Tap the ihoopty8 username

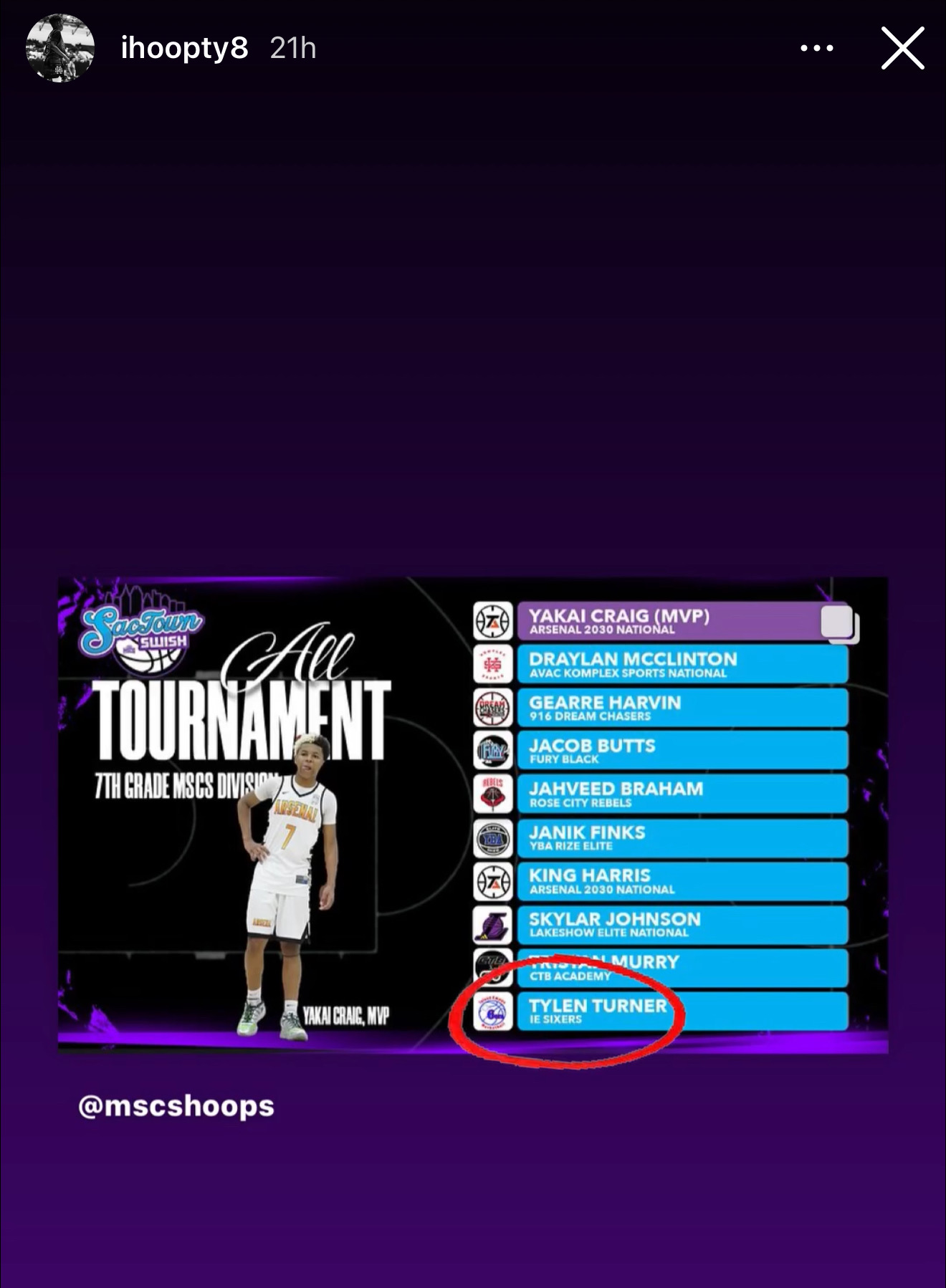pos(184,48)
